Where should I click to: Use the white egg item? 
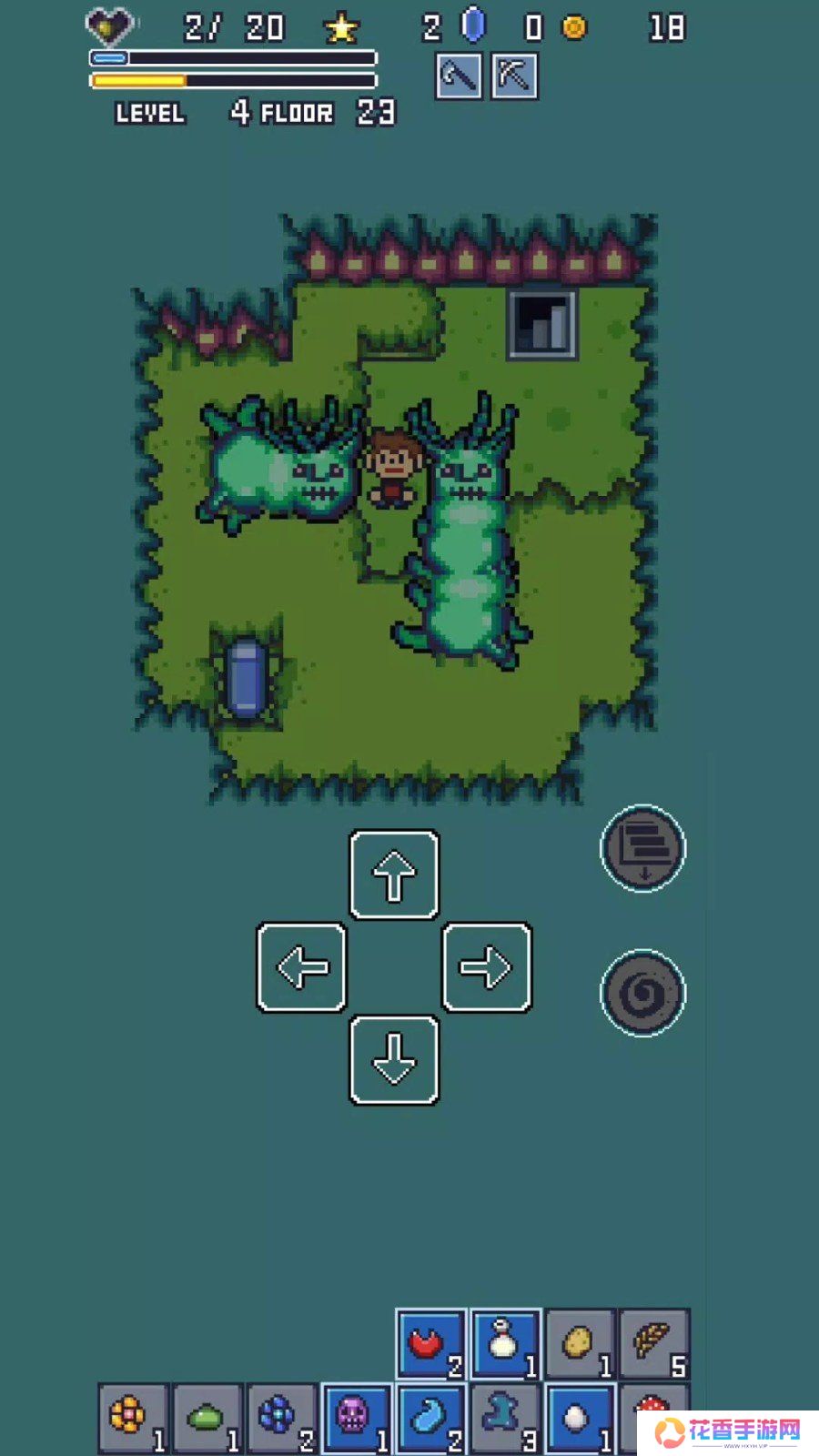[580, 1418]
